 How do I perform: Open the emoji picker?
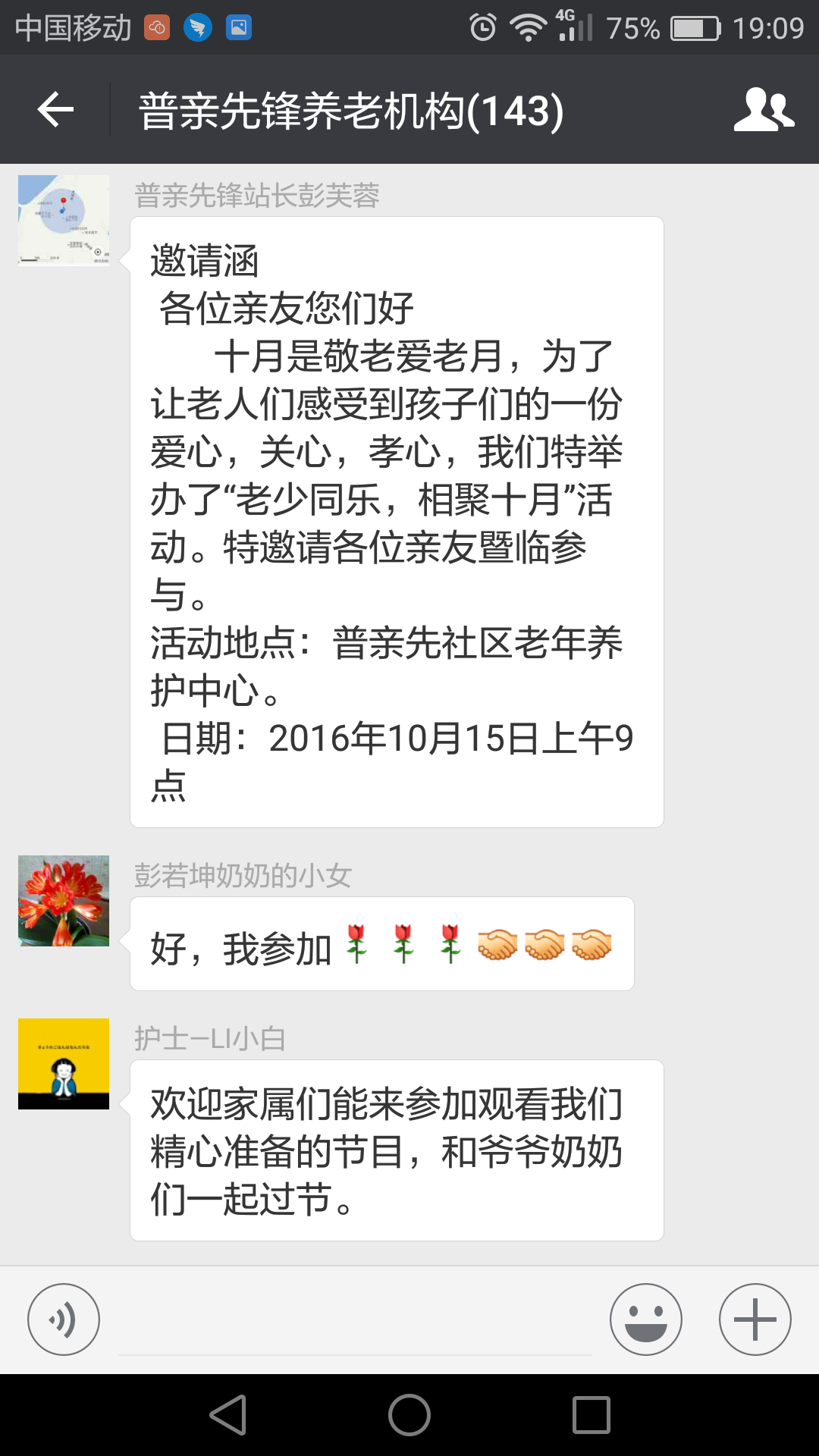[646, 1319]
